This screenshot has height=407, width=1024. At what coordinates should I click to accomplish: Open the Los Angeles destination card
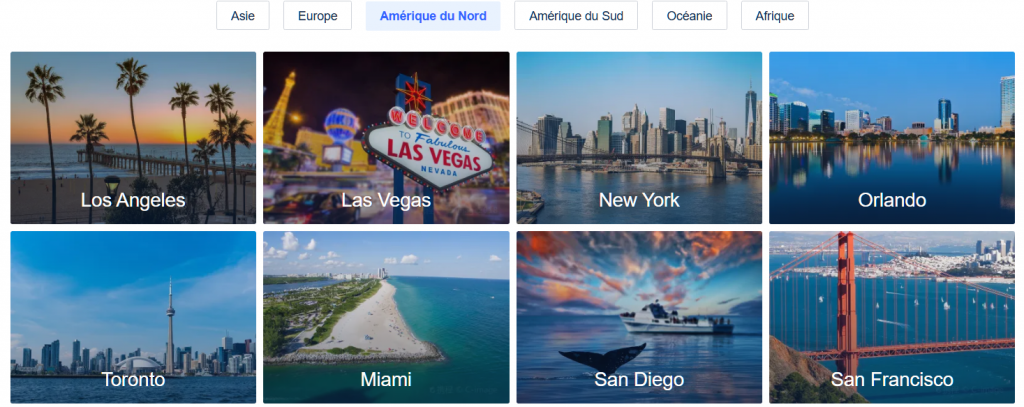tap(133, 138)
